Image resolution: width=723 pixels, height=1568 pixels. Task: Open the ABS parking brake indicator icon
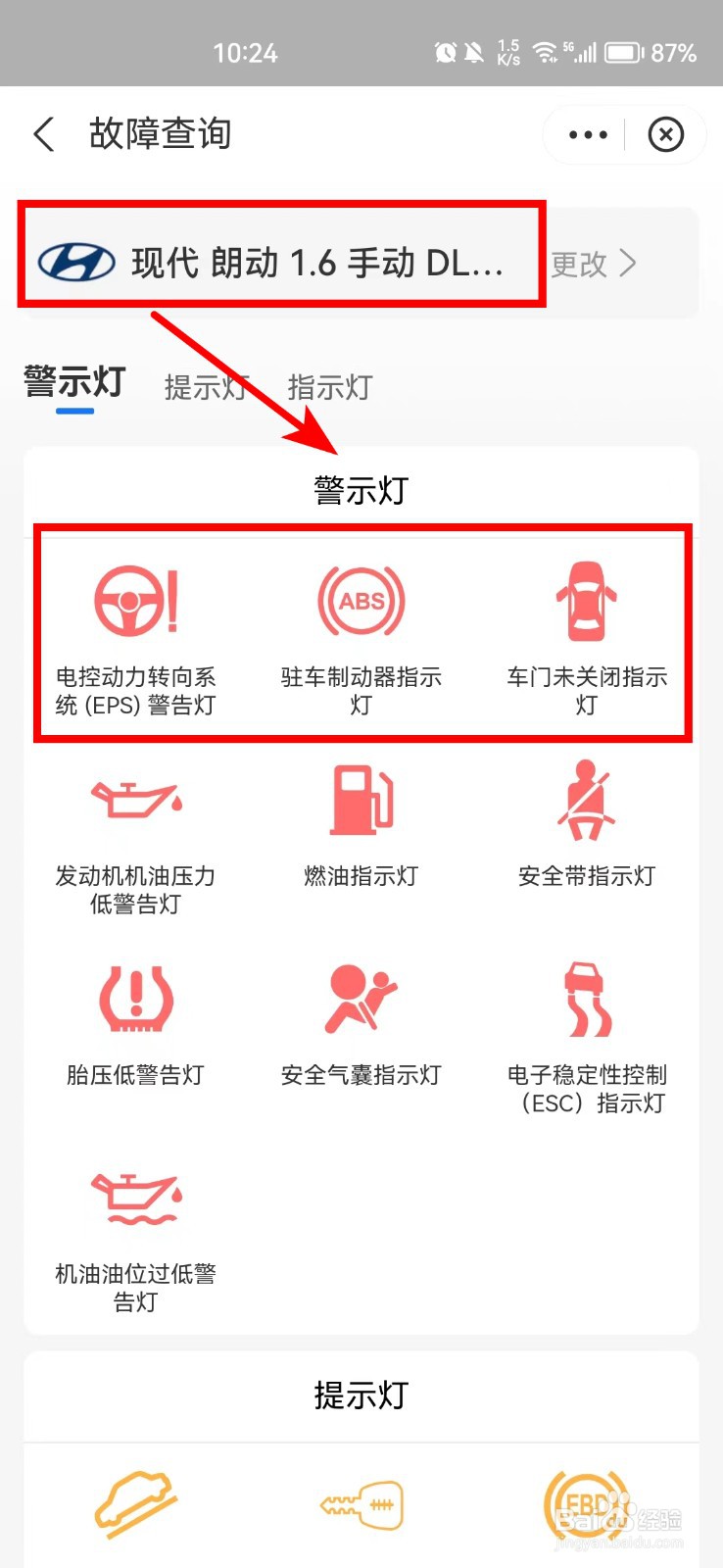click(x=361, y=601)
